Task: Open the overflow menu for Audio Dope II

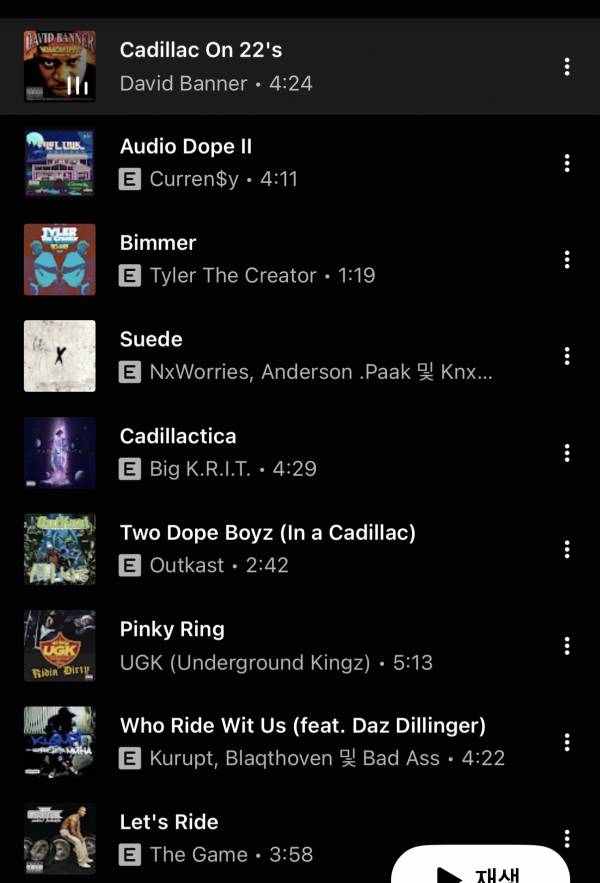Action: coord(567,163)
